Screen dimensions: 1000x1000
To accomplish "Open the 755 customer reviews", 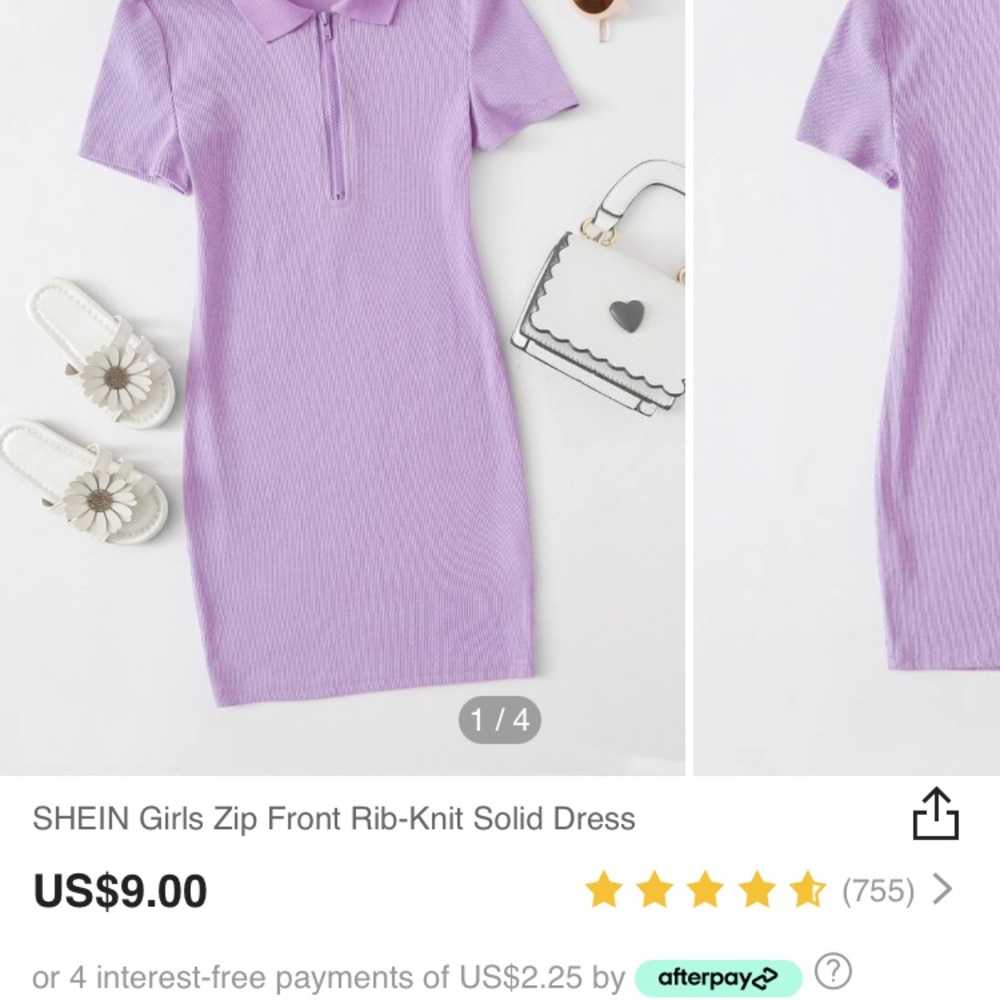I will (878, 890).
